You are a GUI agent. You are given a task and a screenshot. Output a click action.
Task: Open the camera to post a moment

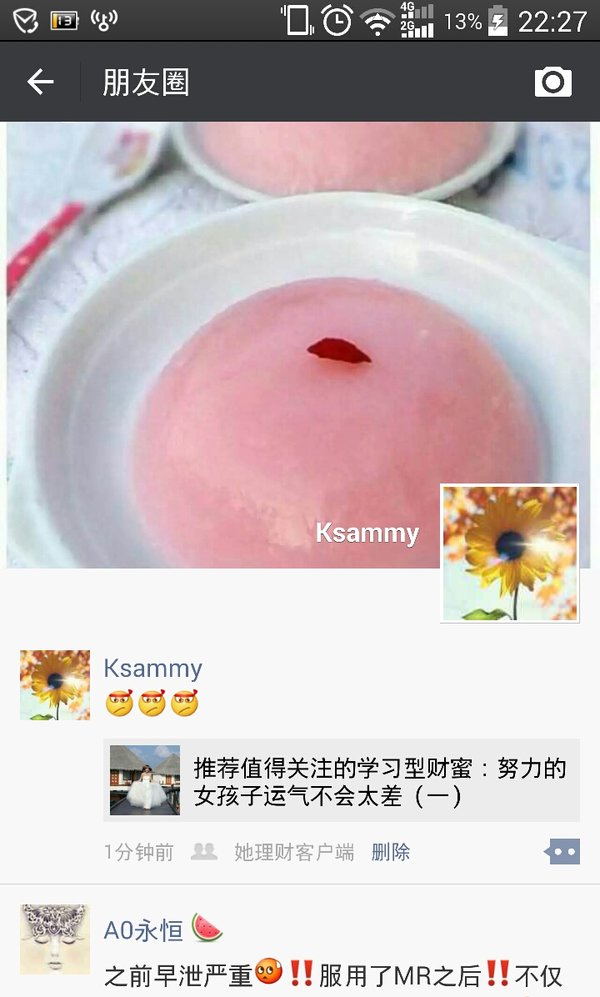[x=553, y=82]
